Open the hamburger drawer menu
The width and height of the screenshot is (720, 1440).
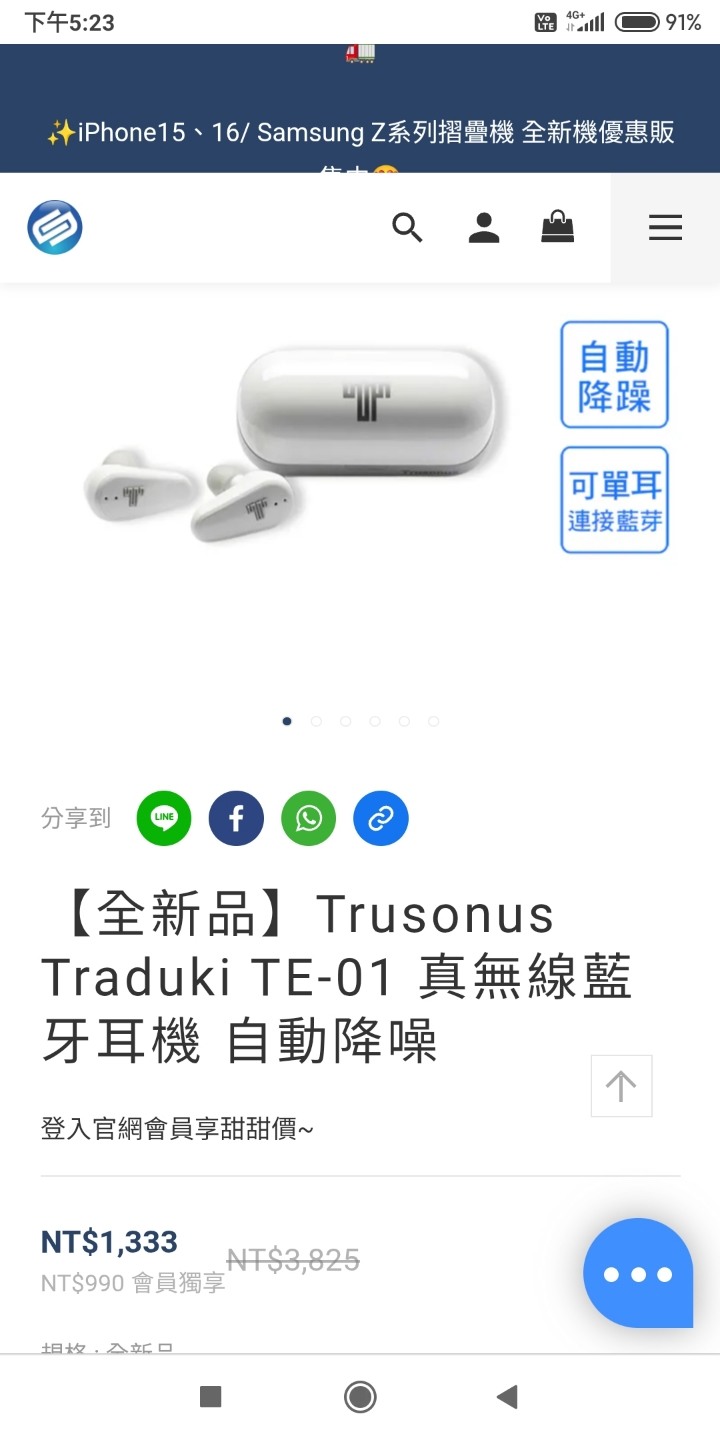(665, 228)
